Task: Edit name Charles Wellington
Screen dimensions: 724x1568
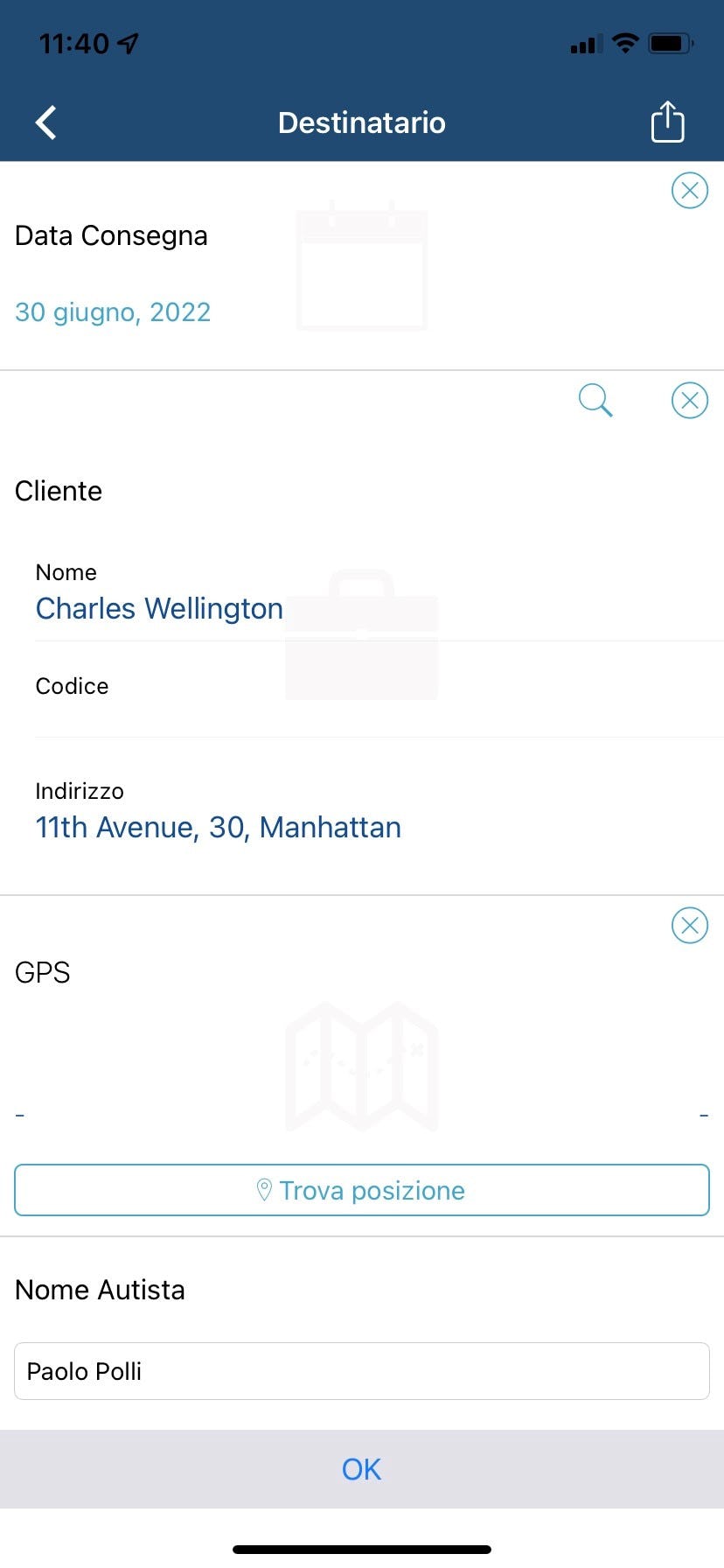Action: (x=159, y=609)
